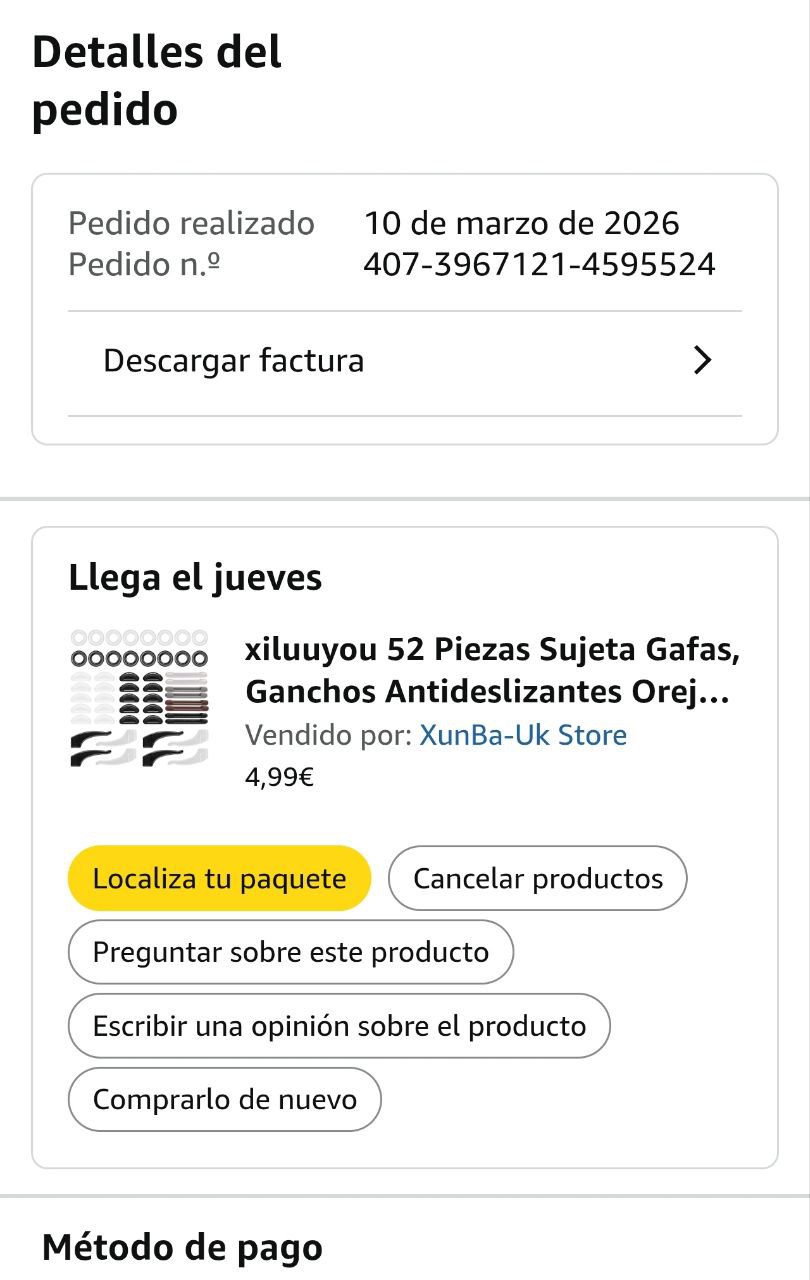Choose Preguntar sobre este producto
This screenshot has width=810, height=1280.
tap(290, 952)
